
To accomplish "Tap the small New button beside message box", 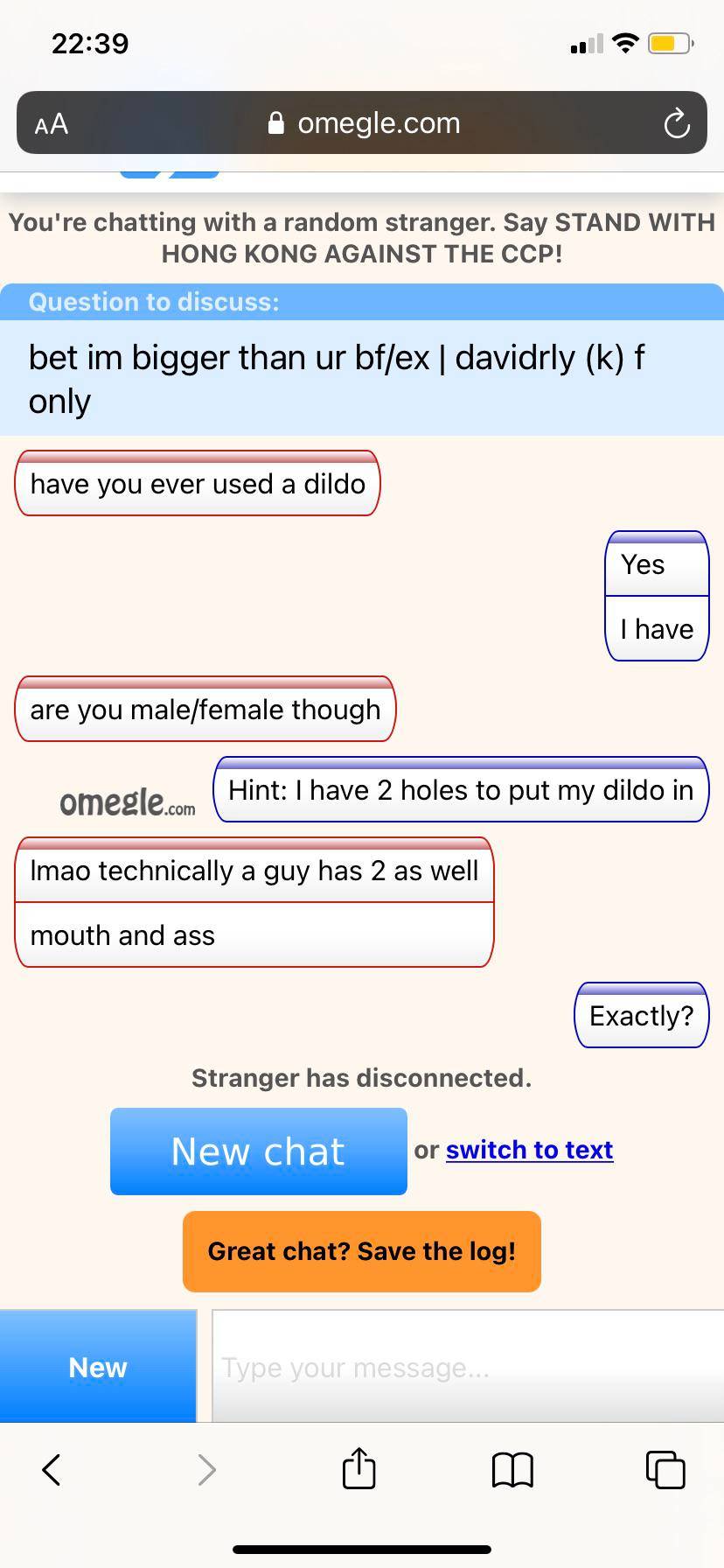I will (98, 1367).
